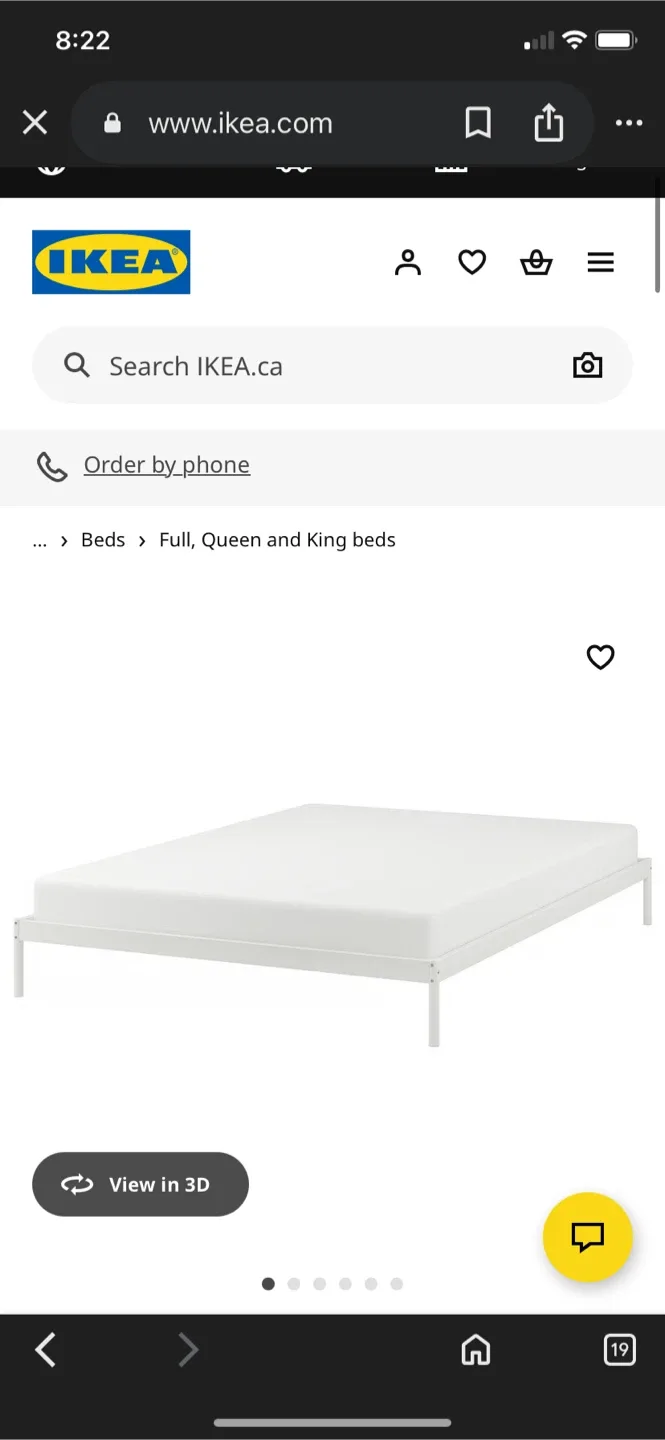Open the favourites heart in header
The width and height of the screenshot is (665, 1440).
tap(472, 262)
